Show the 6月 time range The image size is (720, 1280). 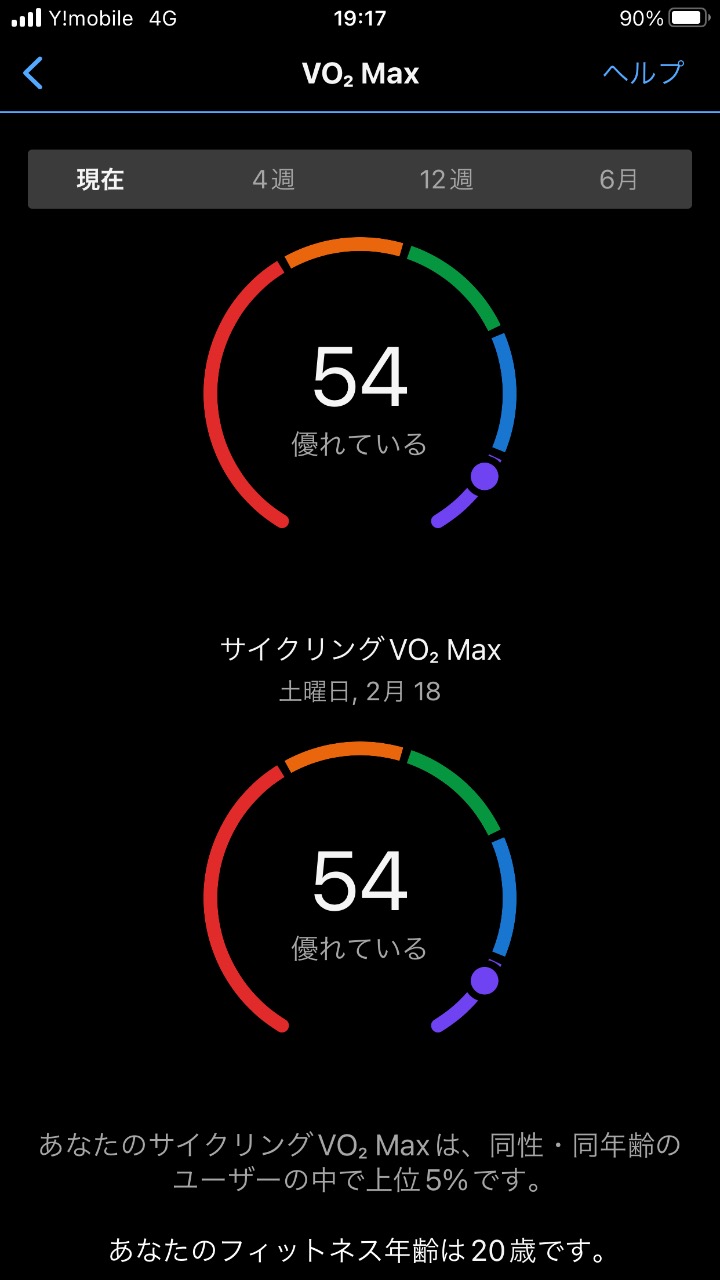tap(618, 180)
